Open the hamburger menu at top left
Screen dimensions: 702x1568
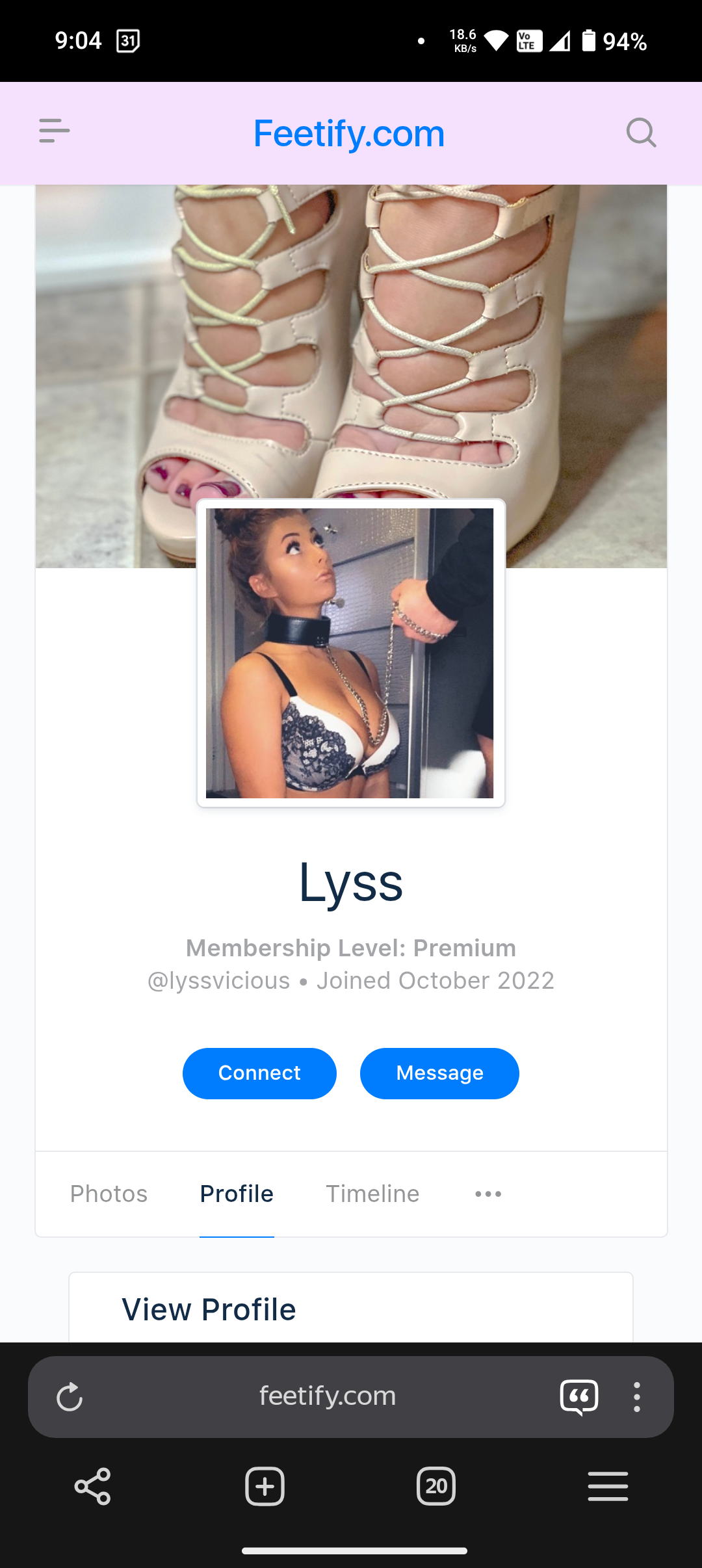pos(55,131)
